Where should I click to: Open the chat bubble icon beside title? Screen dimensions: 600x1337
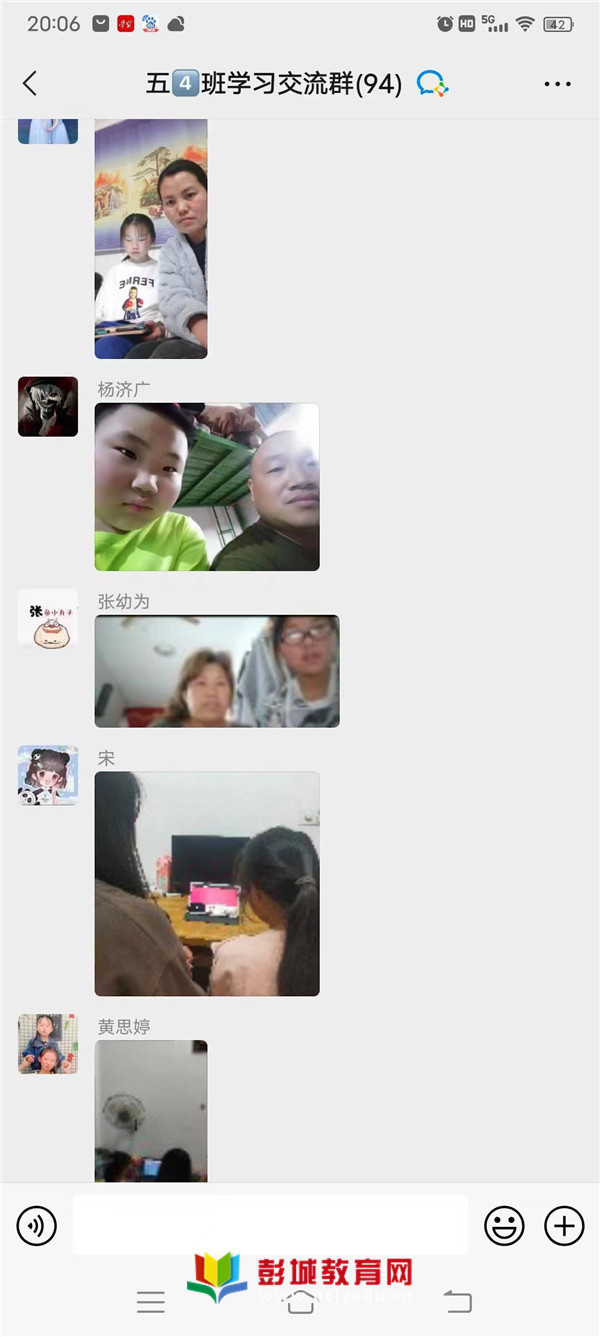point(432,84)
